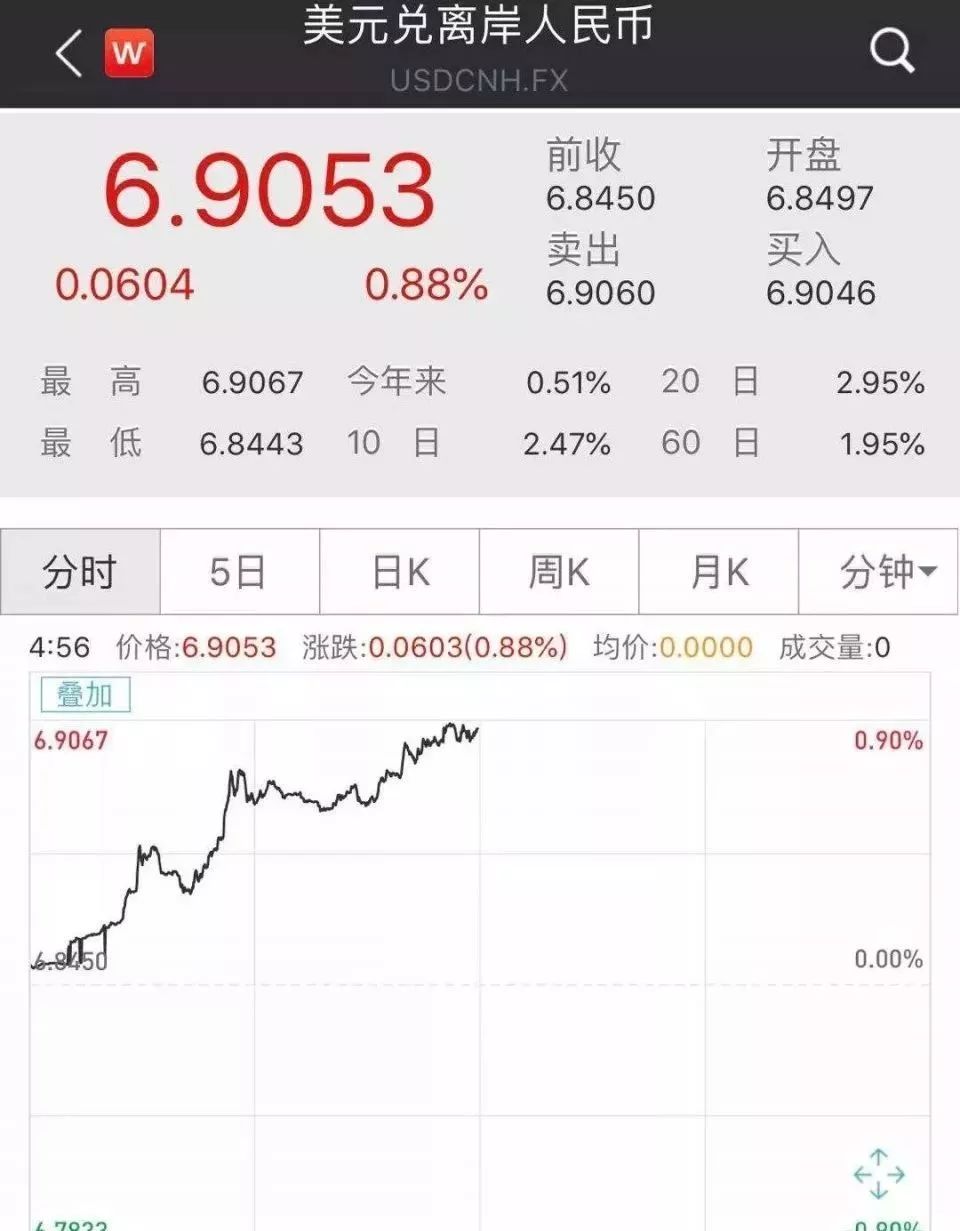Tap the 叠加 overlay button
Image resolution: width=960 pixels, height=1231 pixels.
85,695
